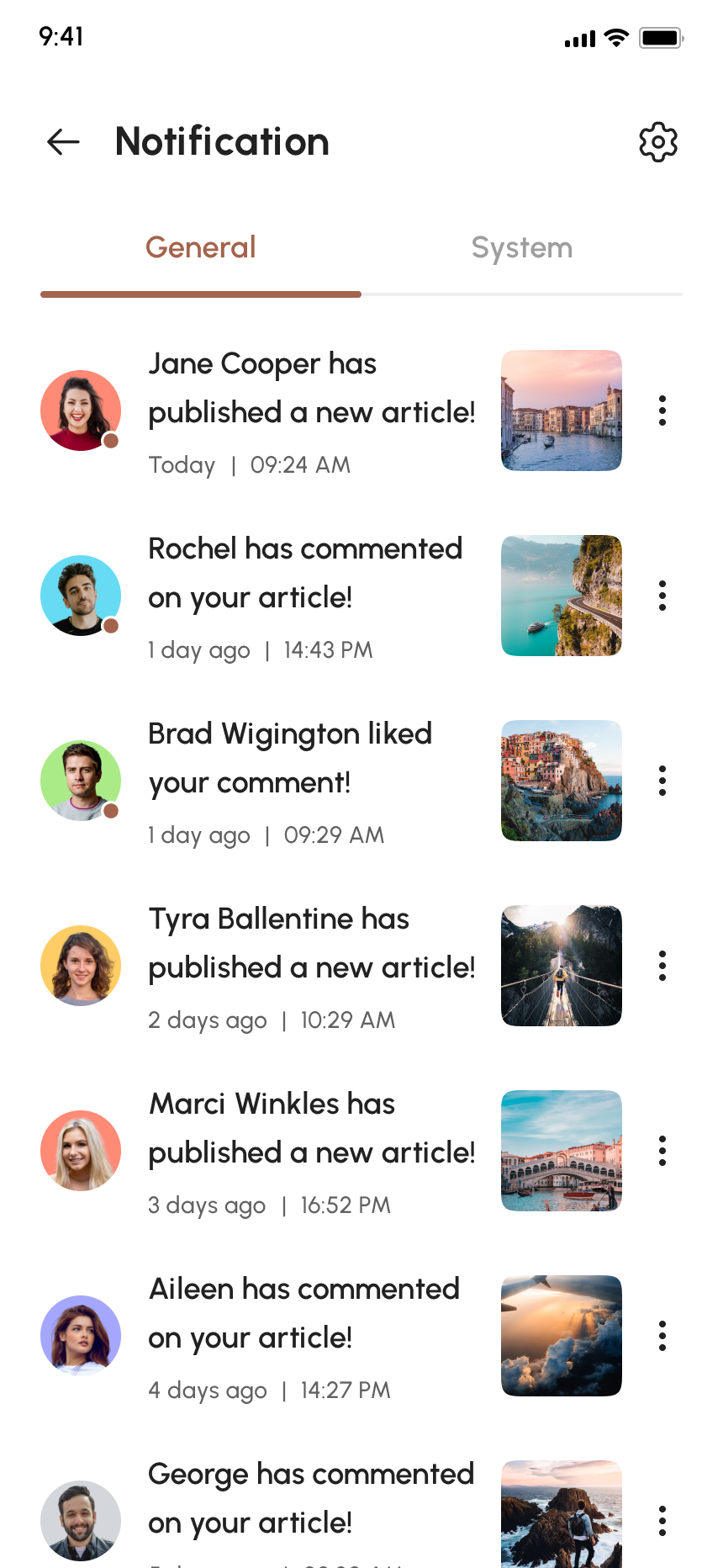Open Brad Wigington's liked comment notification

(x=290, y=781)
